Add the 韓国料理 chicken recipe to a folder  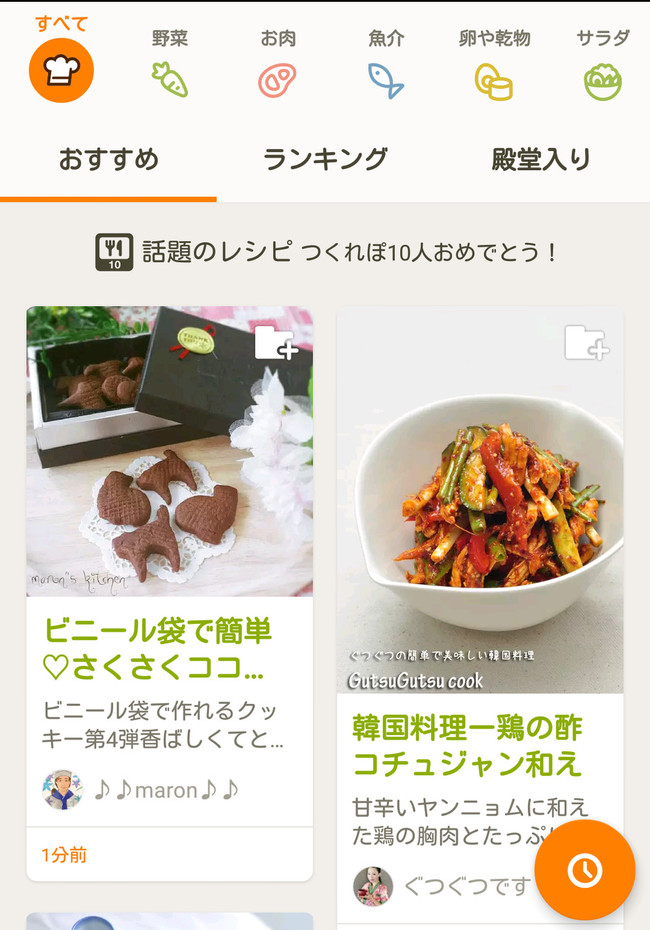(586, 343)
